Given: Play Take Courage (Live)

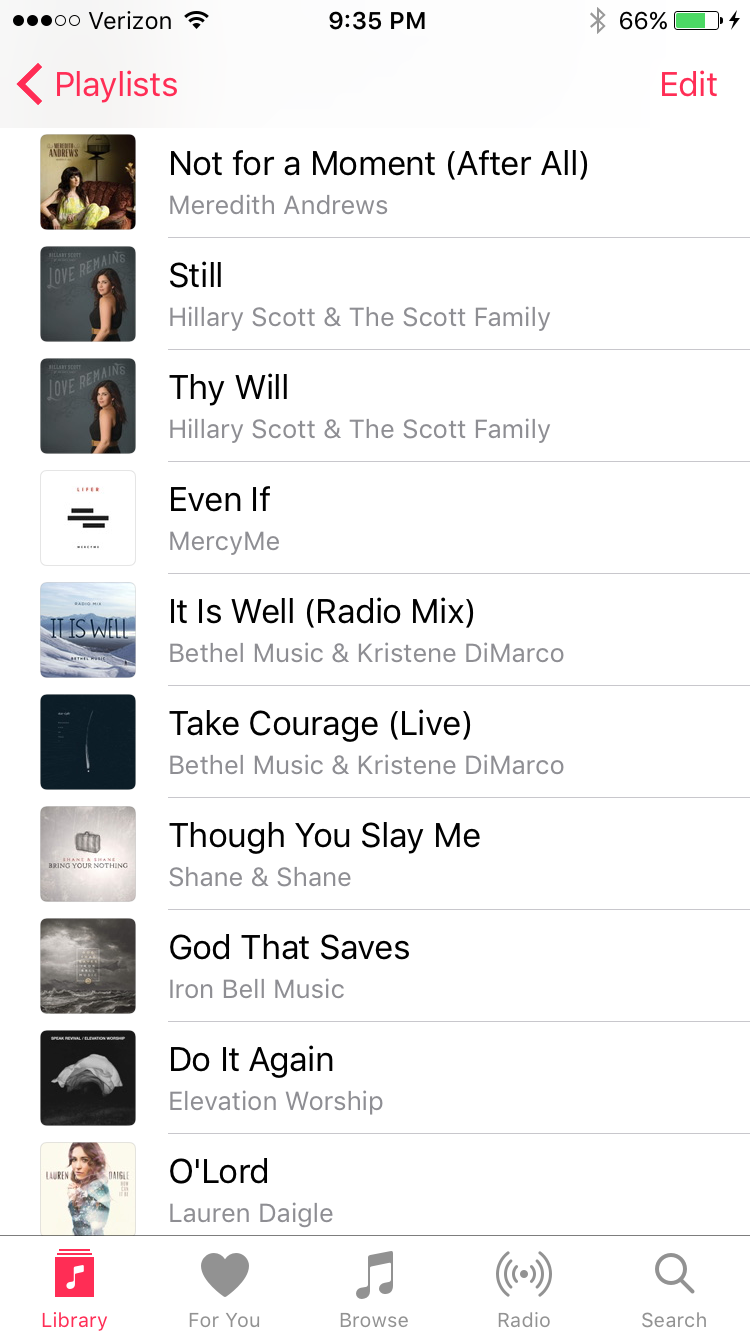Looking at the screenshot, I should coord(366,742).
